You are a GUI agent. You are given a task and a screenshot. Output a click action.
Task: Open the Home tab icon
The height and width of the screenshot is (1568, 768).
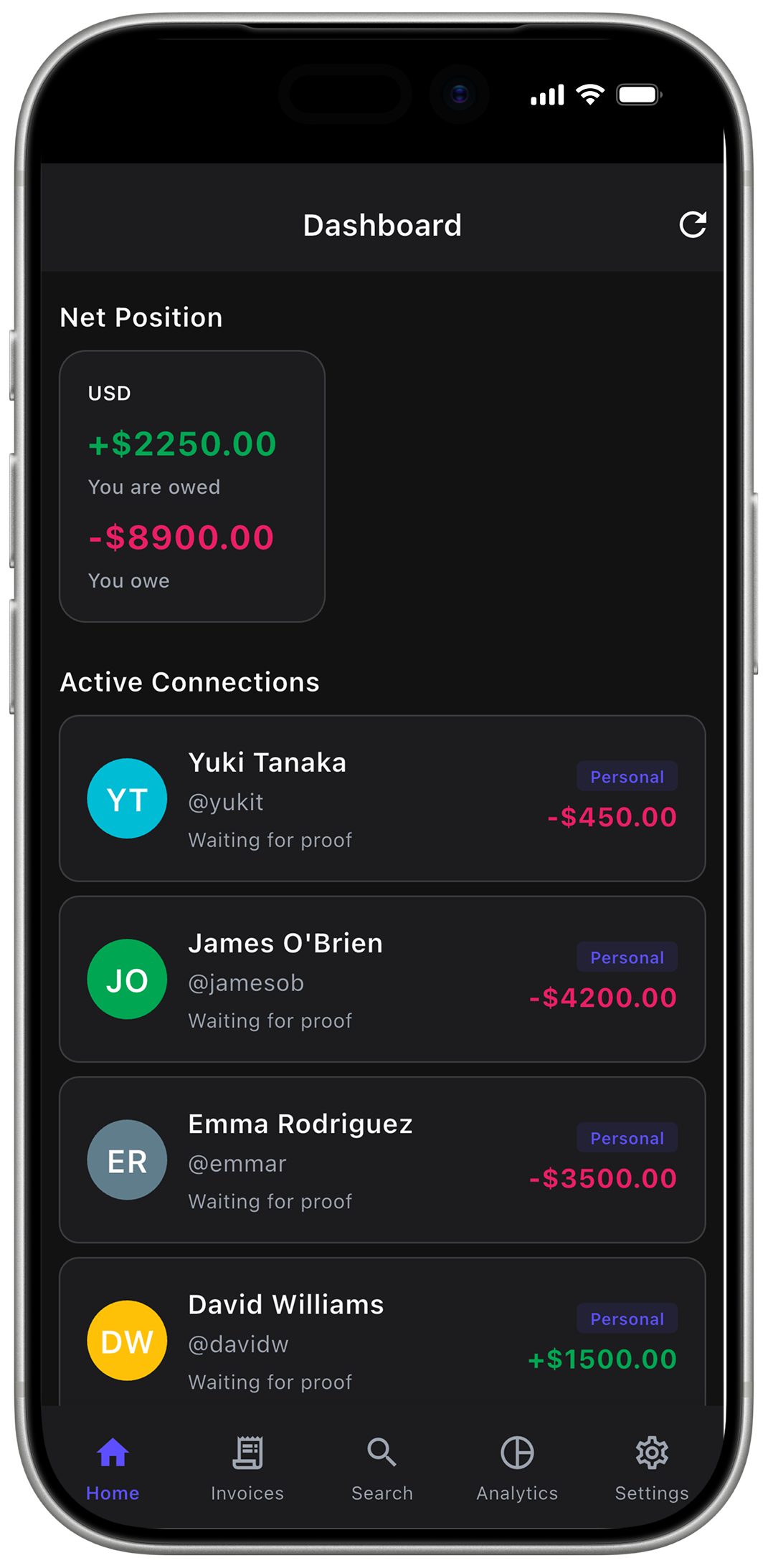click(112, 1454)
